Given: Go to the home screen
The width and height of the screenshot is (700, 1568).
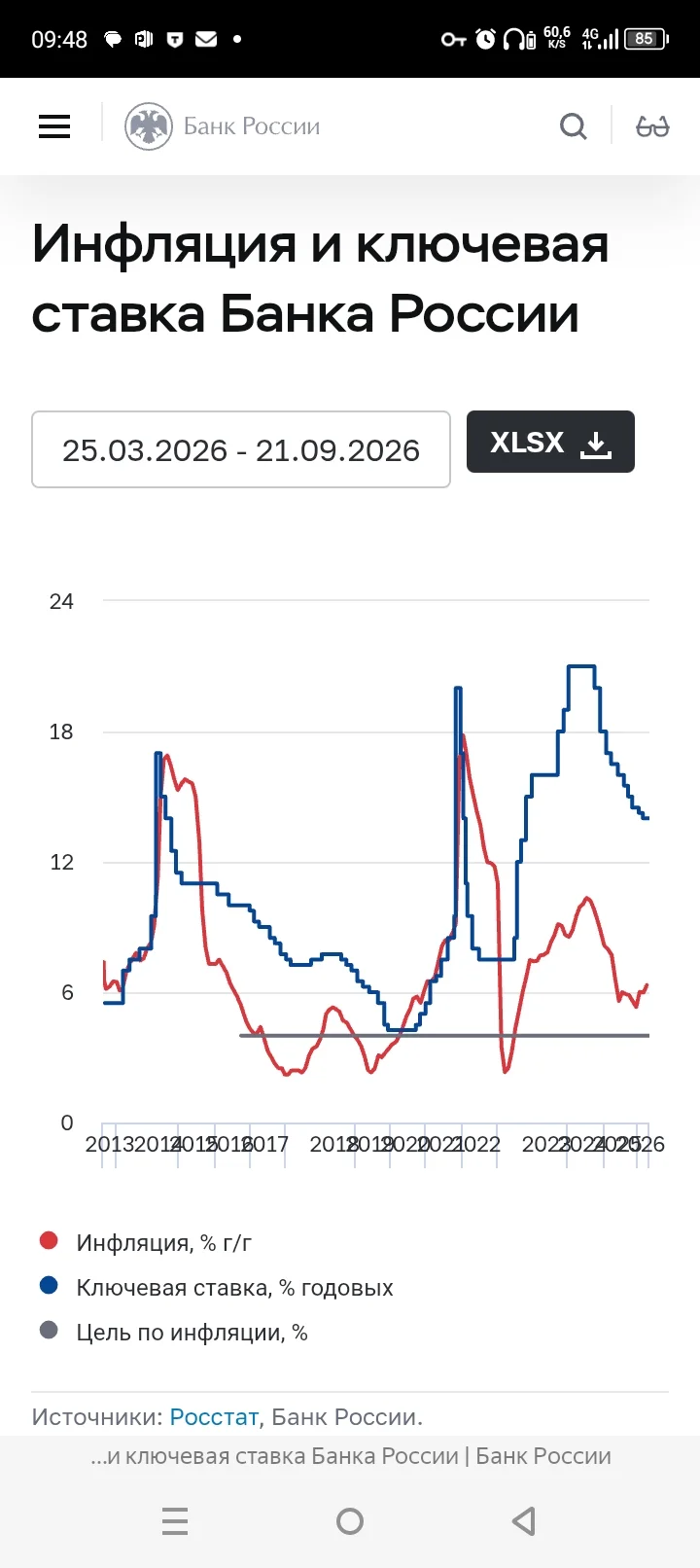Looking at the screenshot, I should point(350,1520).
